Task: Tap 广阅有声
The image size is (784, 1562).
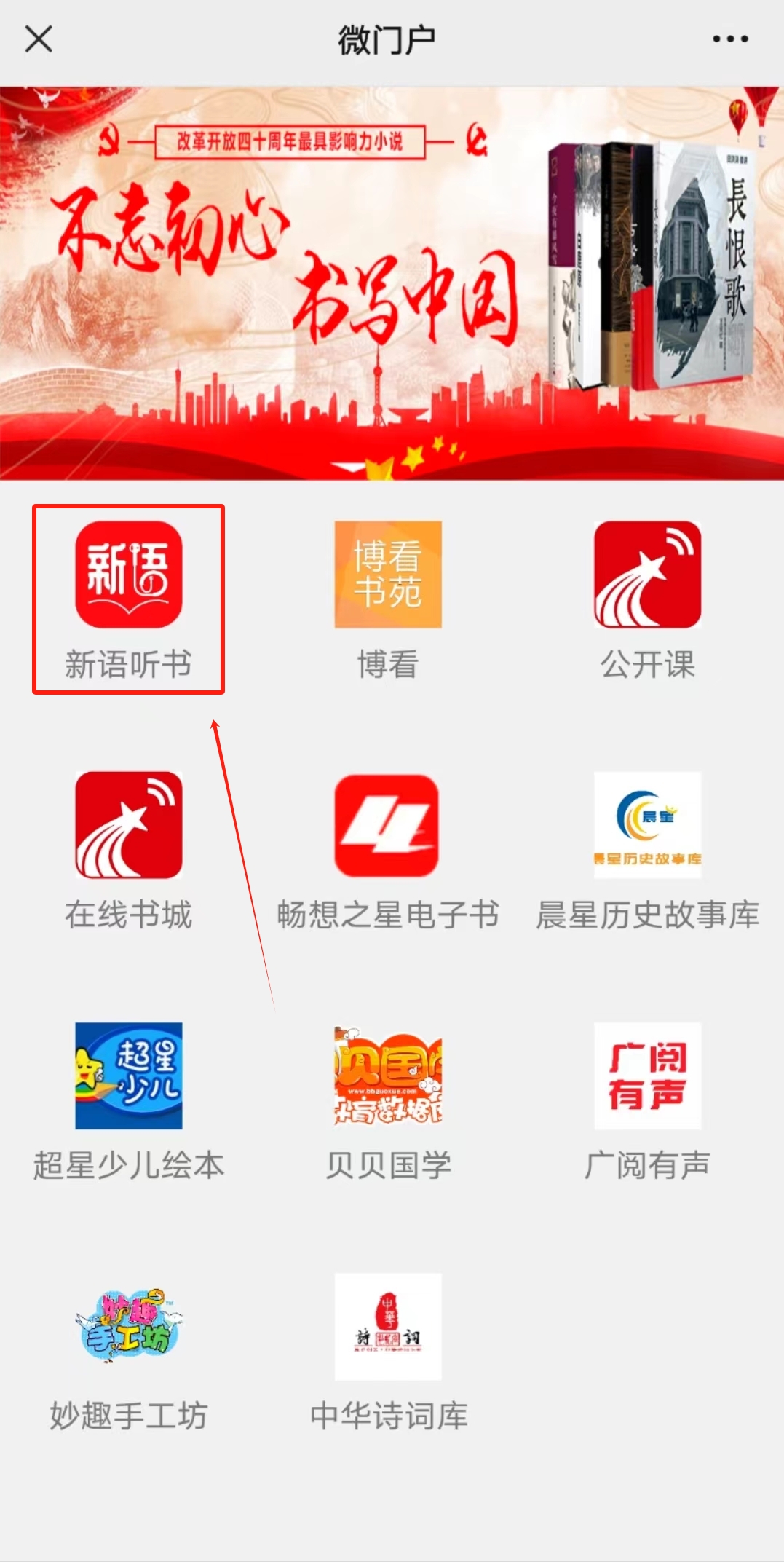Action: pyautogui.click(x=647, y=1076)
